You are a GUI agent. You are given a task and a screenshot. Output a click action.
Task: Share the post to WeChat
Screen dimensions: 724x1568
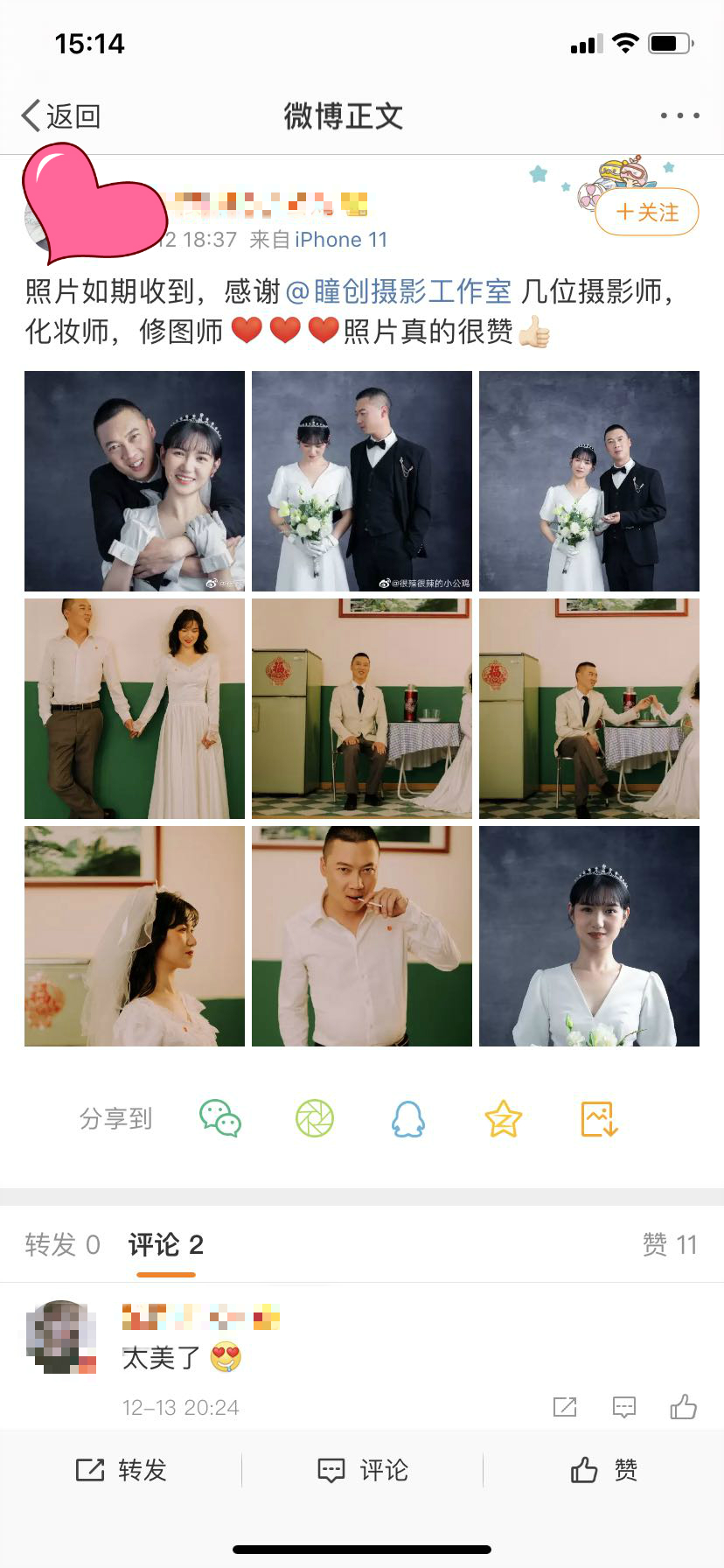[220, 1118]
